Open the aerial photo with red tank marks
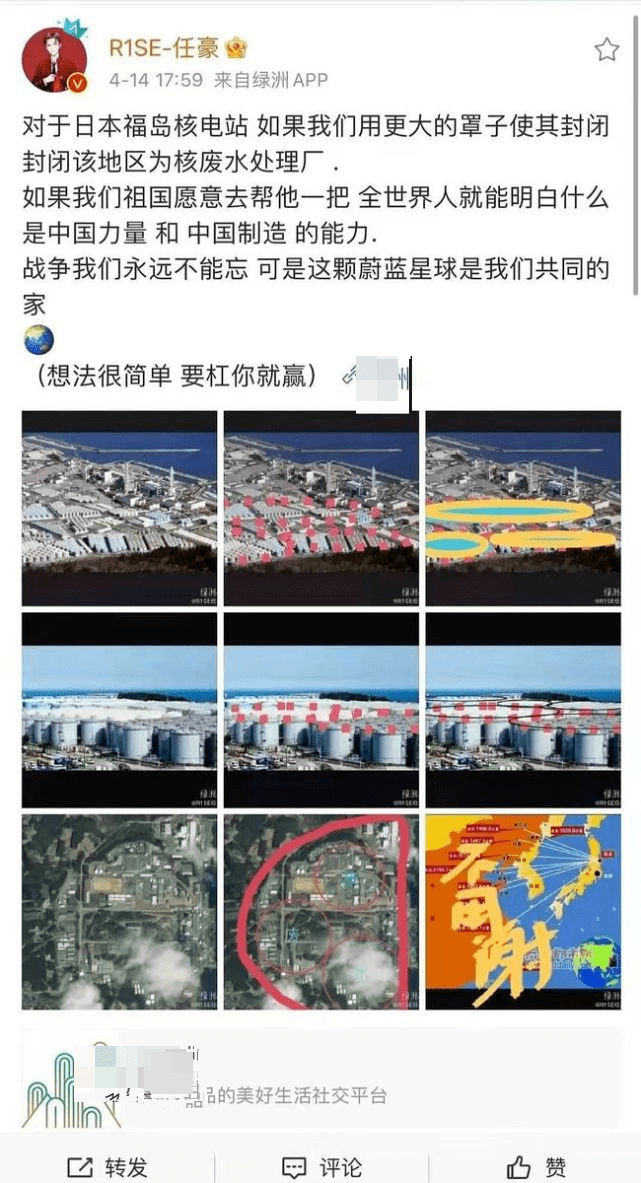 pyautogui.click(x=321, y=507)
